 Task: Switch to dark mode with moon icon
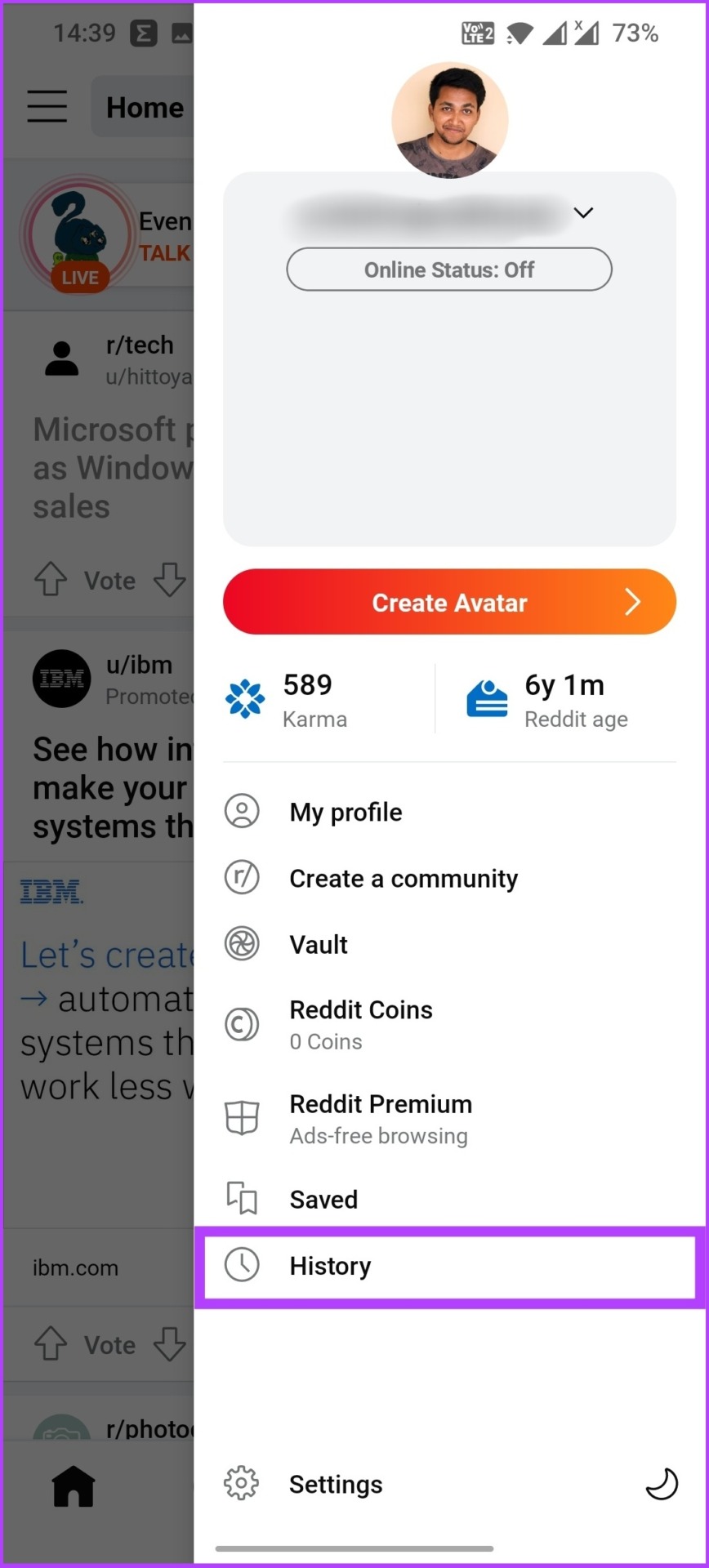pos(662,1484)
